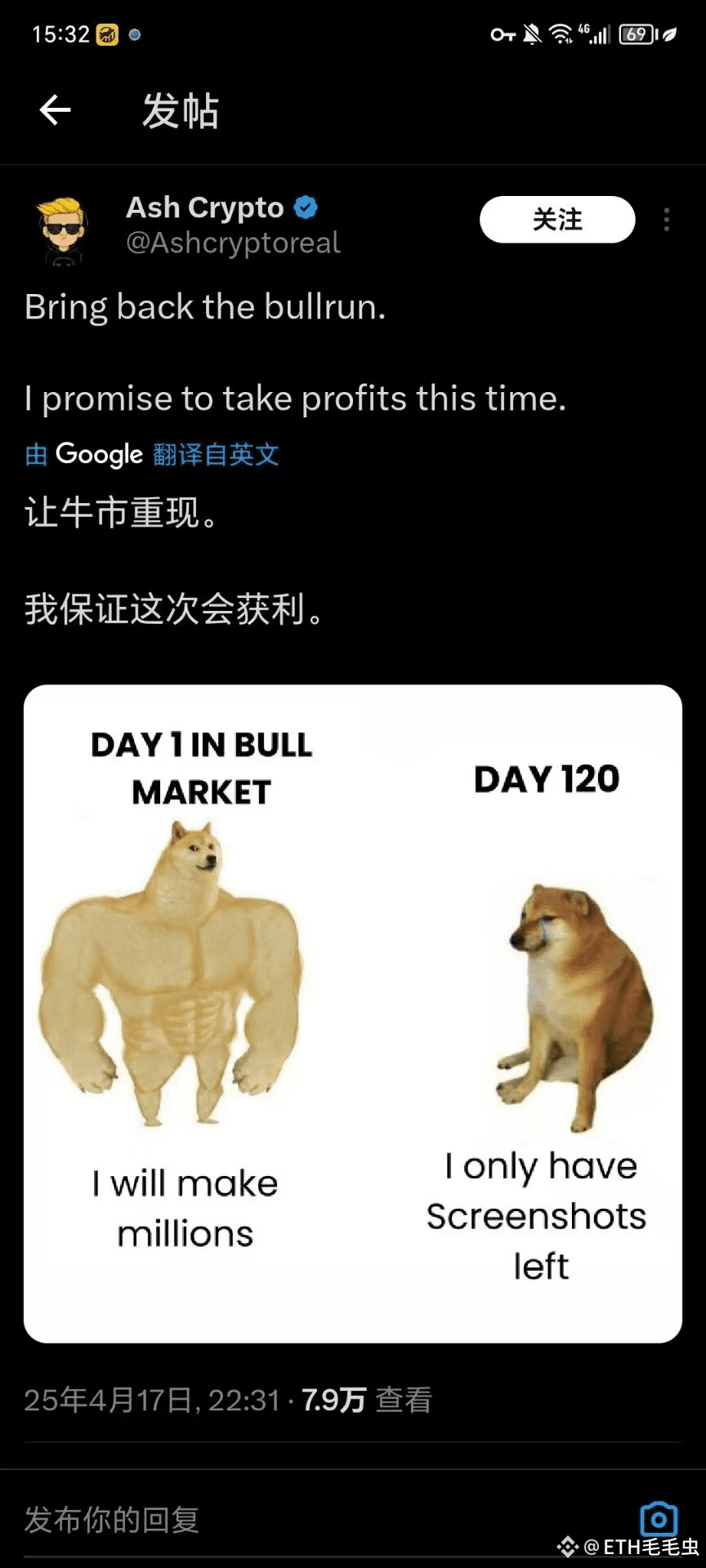Image resolution: width=706 pixels, height=1568 pixels.
Task: Open Ash Crypto's profile avatar
Action: [x=62, y=231]
